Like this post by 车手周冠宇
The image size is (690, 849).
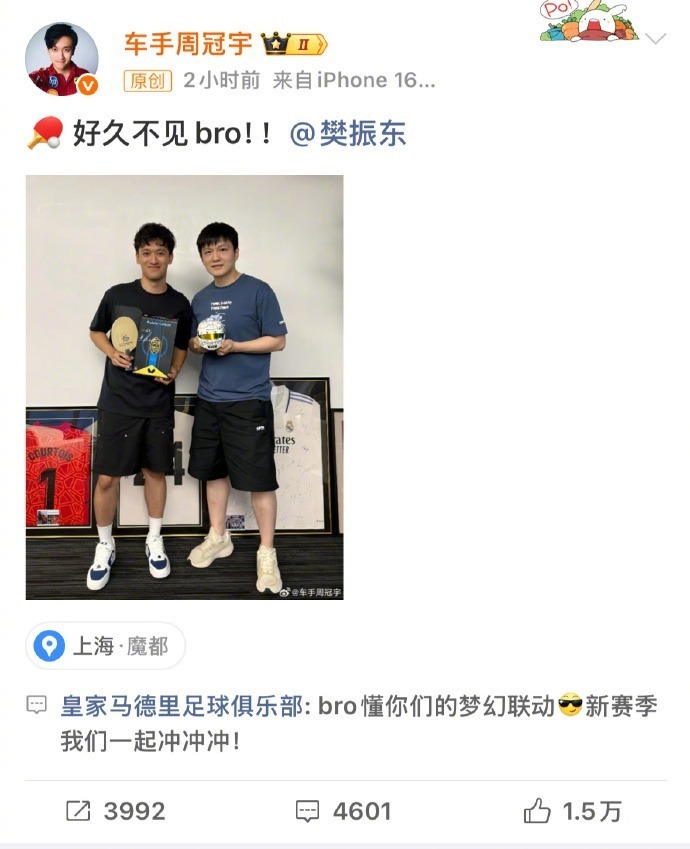click(x=573, y=811)
